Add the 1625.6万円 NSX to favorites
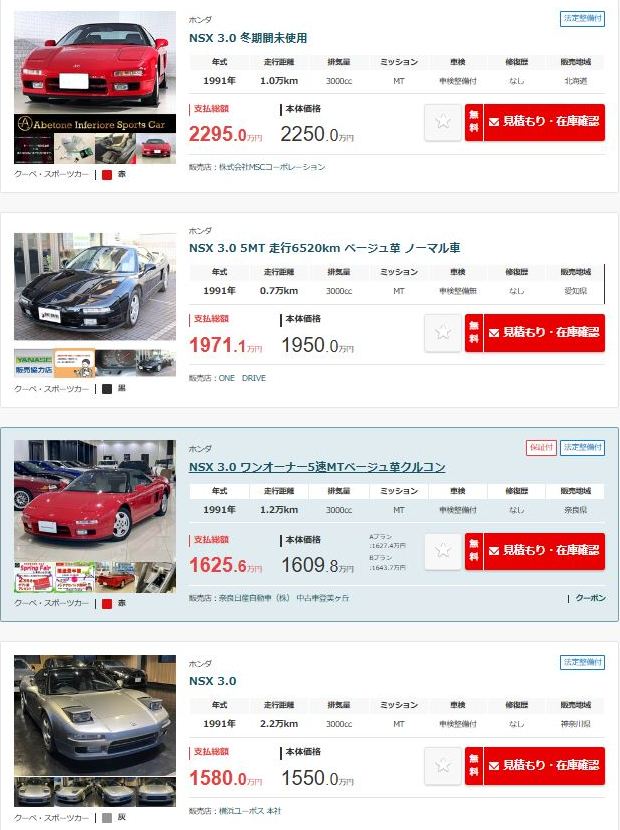 (443, 551)
